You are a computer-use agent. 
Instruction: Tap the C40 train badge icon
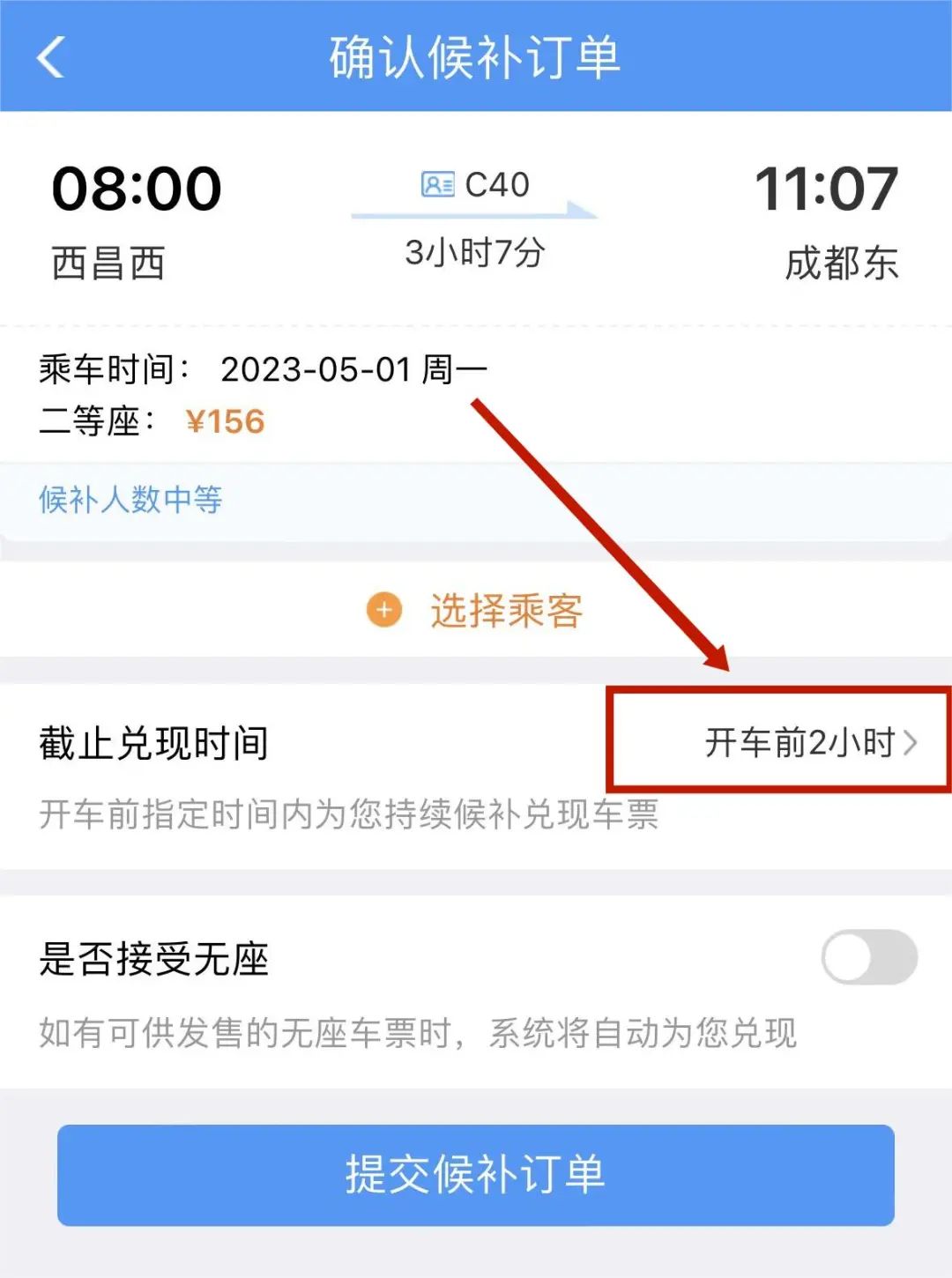tap(440, 184)
